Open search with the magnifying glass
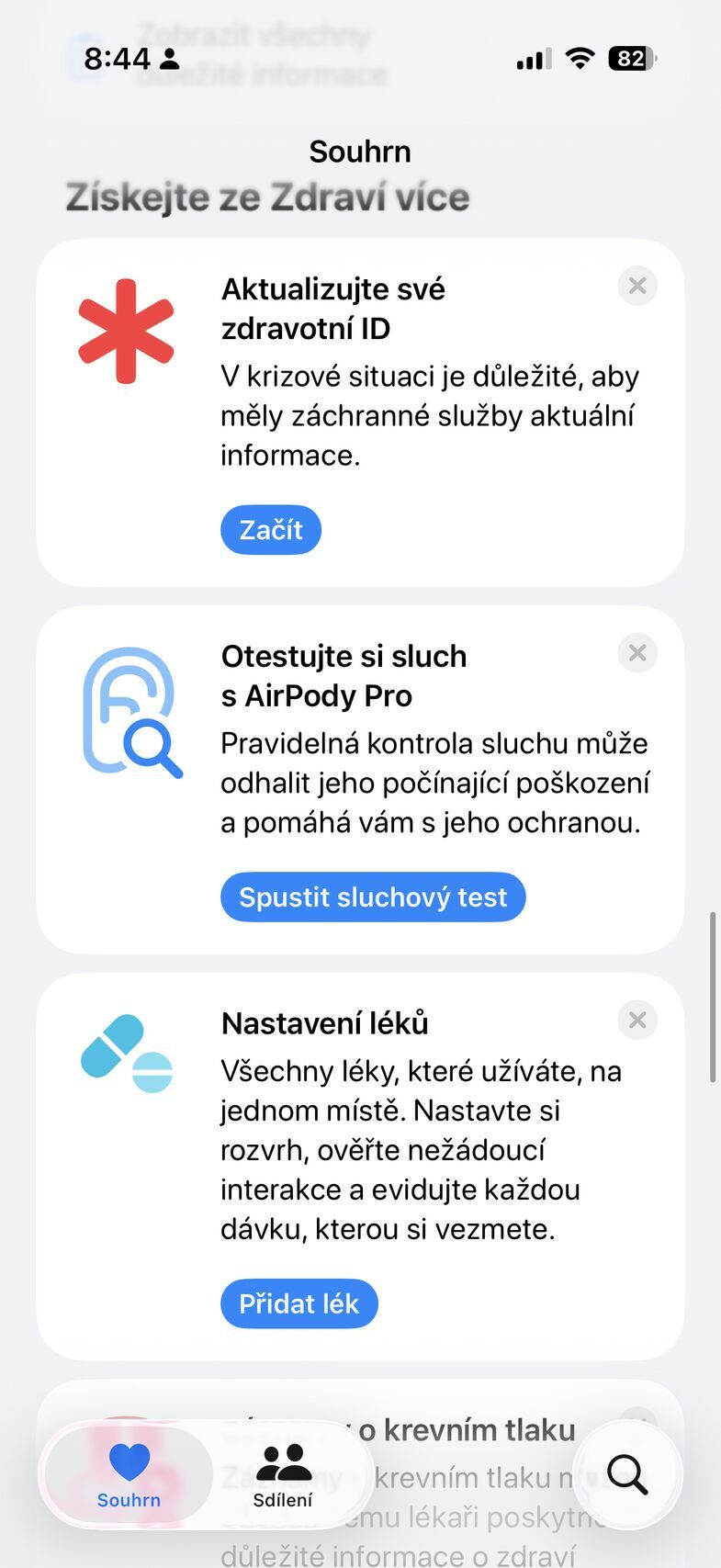 pos(627,1475)
